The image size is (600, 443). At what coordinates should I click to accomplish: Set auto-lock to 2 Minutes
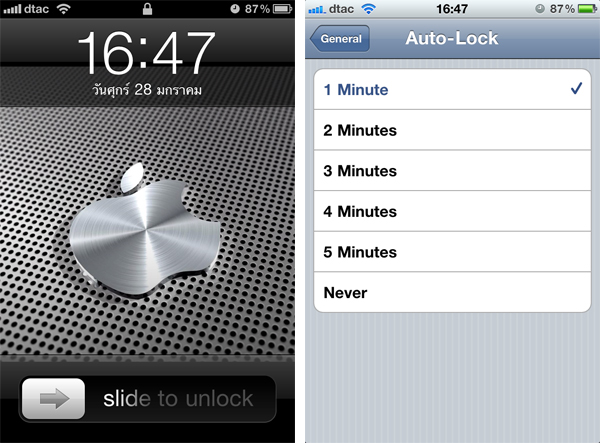tap(451, 130)
